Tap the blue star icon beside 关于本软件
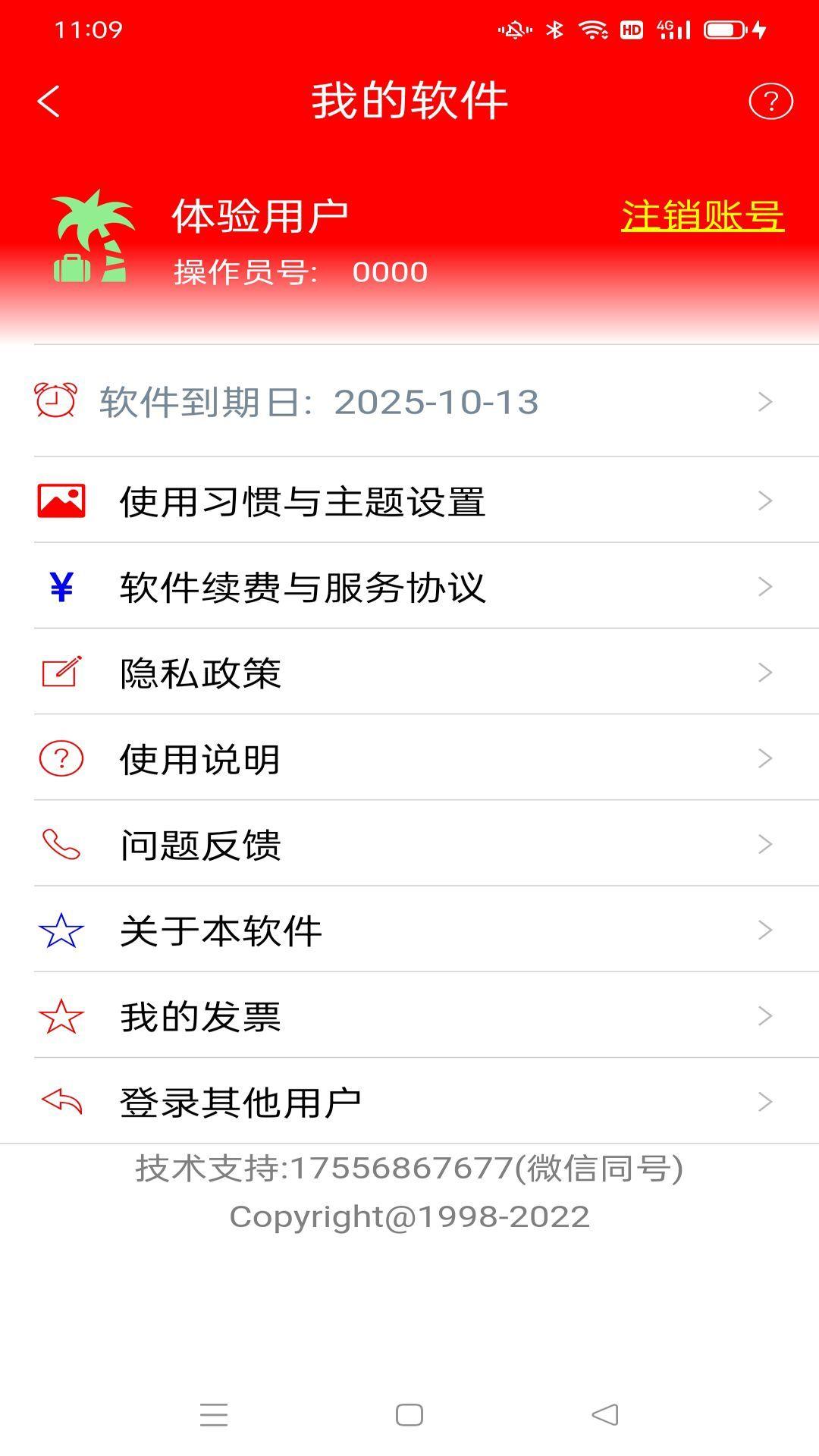The height and width of the screenshot is (1456, 819). [61, 930]
